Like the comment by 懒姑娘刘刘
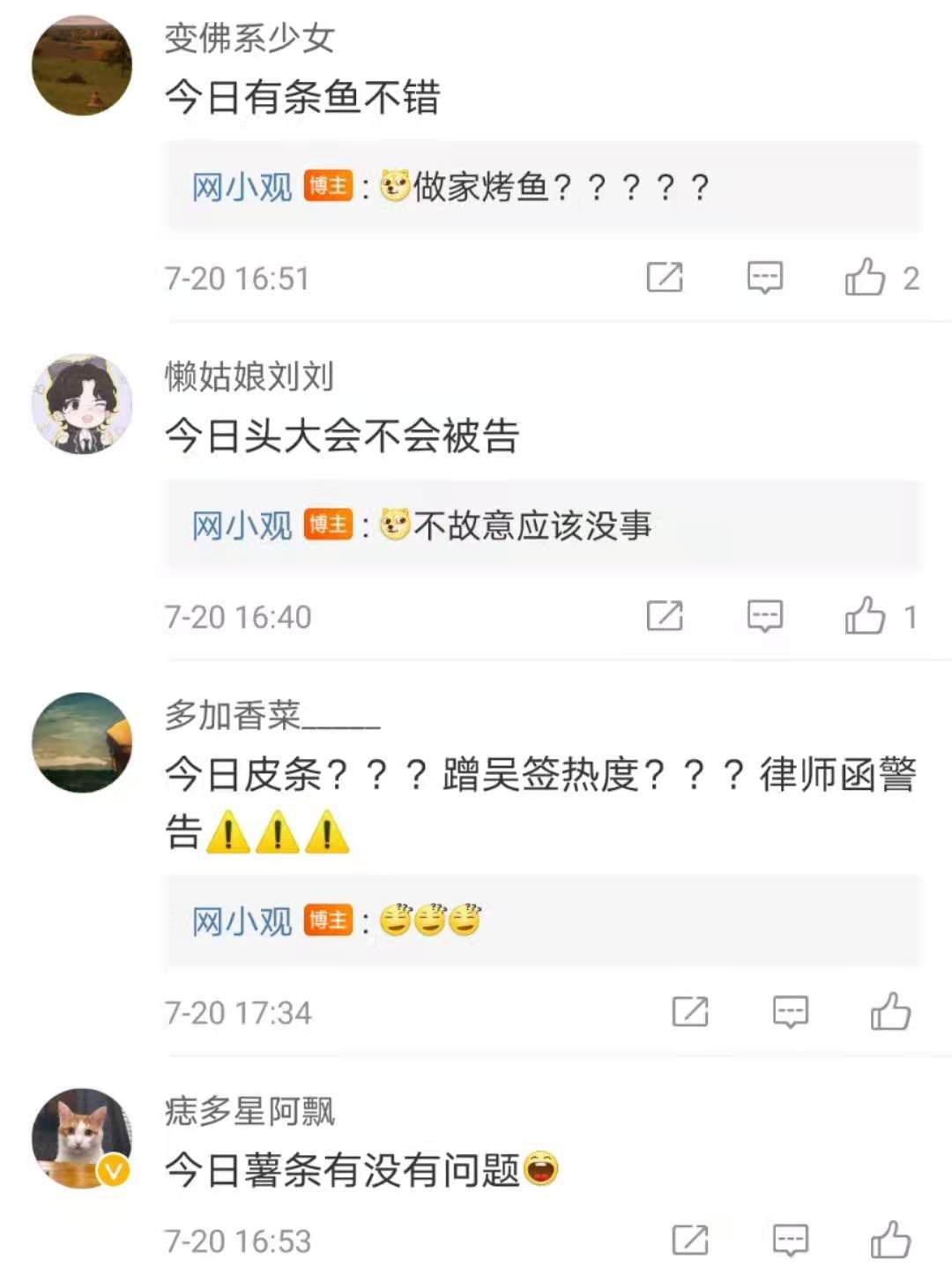 point(866,616)
